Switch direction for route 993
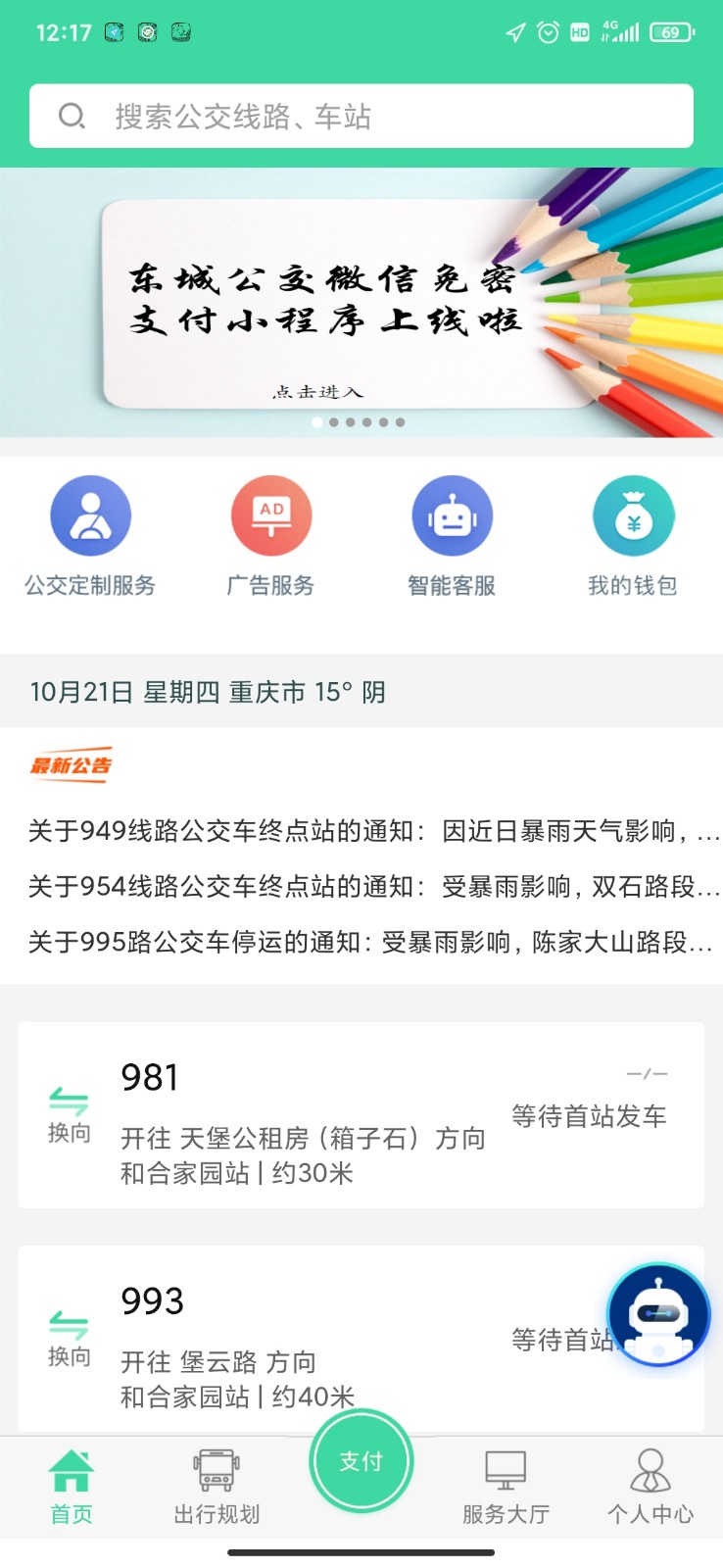The image size is (723, 1568). click(69, 1338)
